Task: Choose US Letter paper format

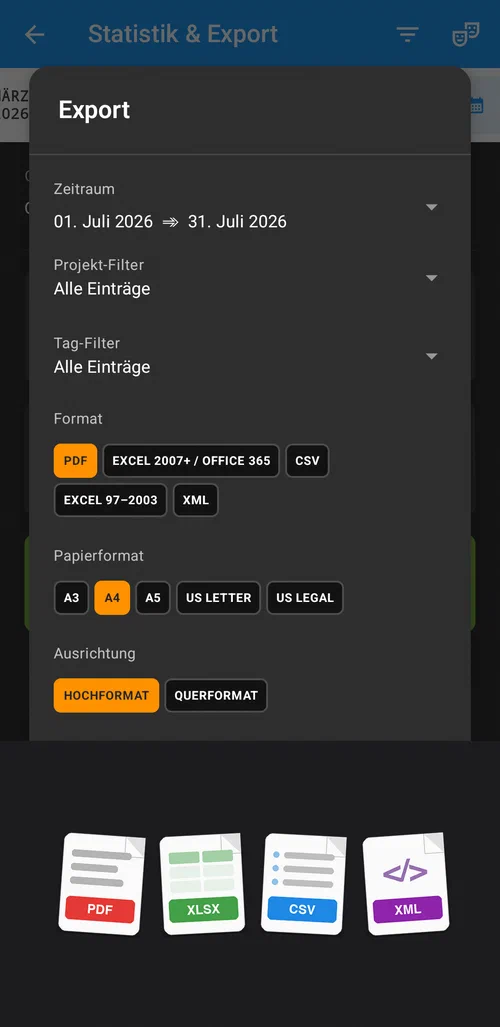Action: [219, 598]
